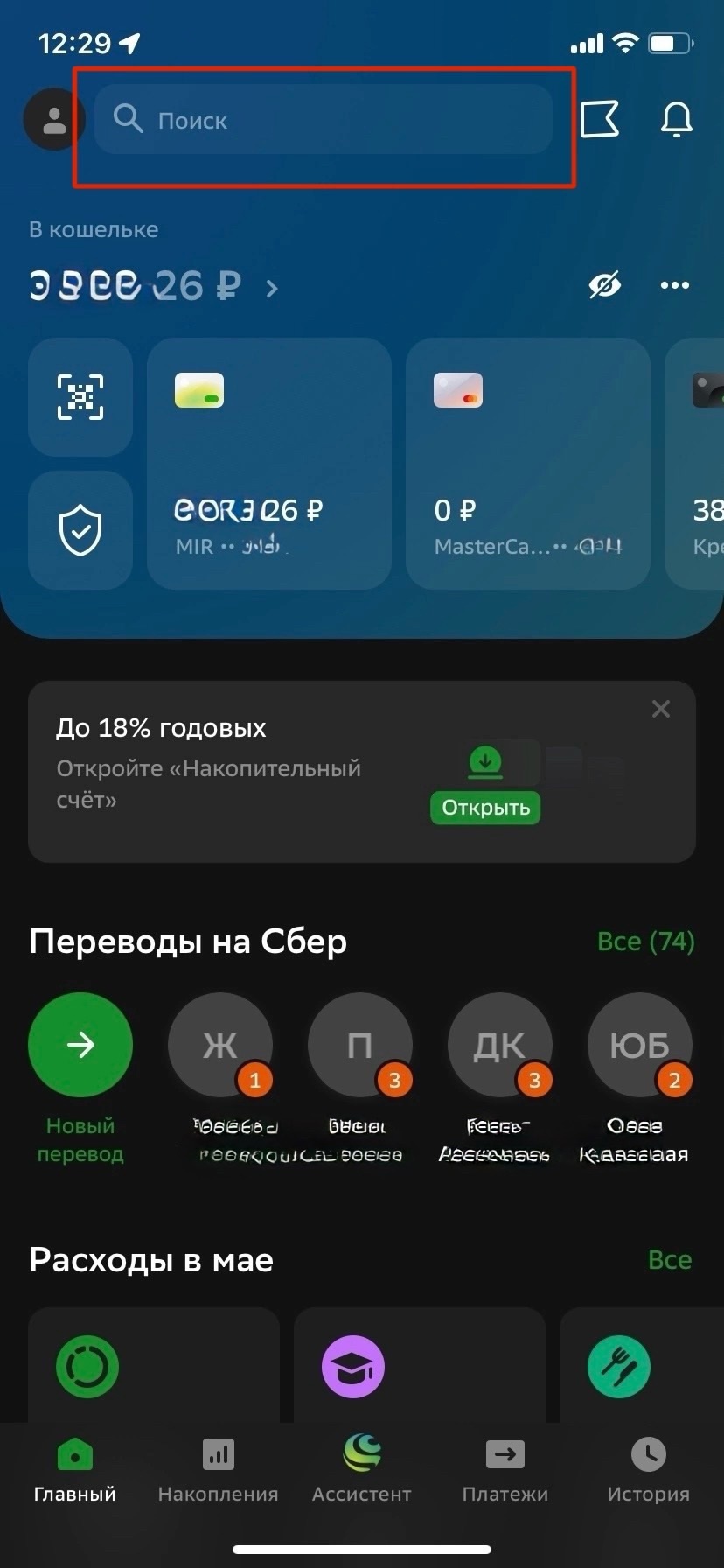This screenshot has height=1568, width=724.
Task: Open the security shield tile
Action: pyautogui.click(x=80, y=530)
